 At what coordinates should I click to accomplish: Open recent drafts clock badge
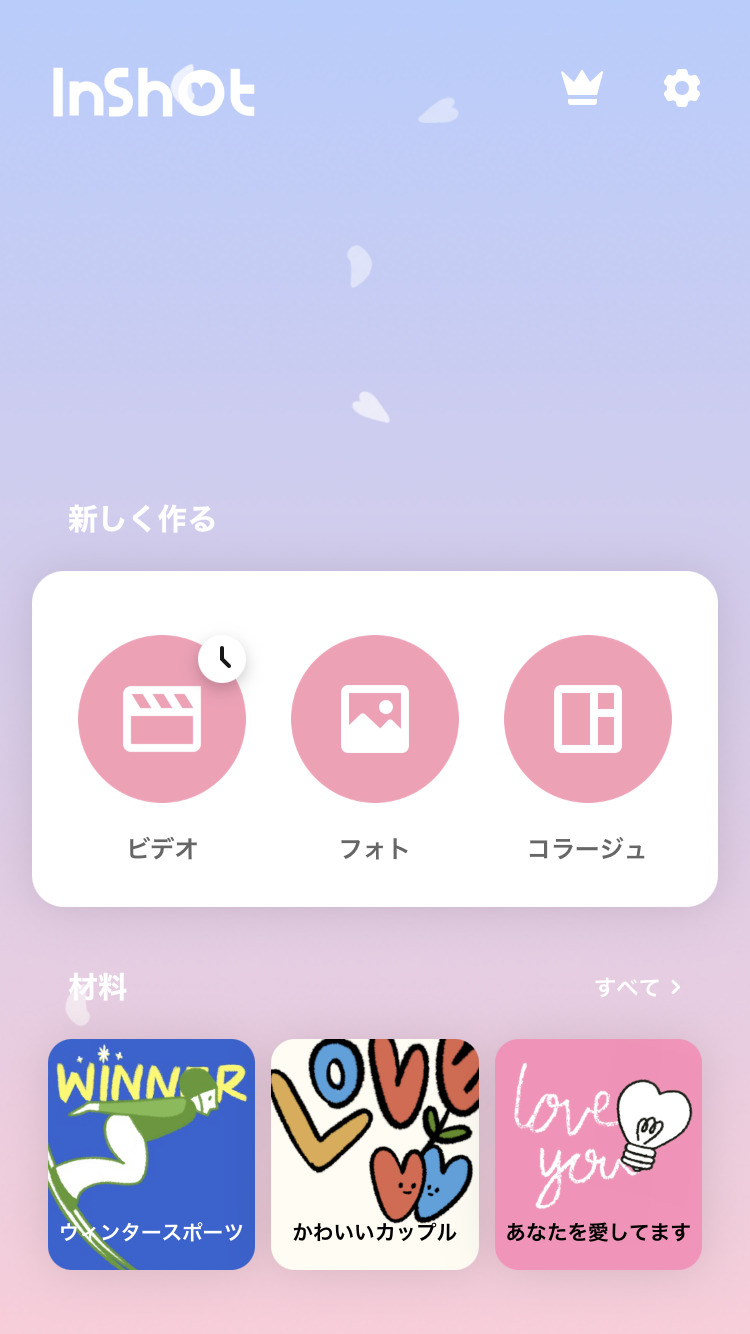coord(222,658)
